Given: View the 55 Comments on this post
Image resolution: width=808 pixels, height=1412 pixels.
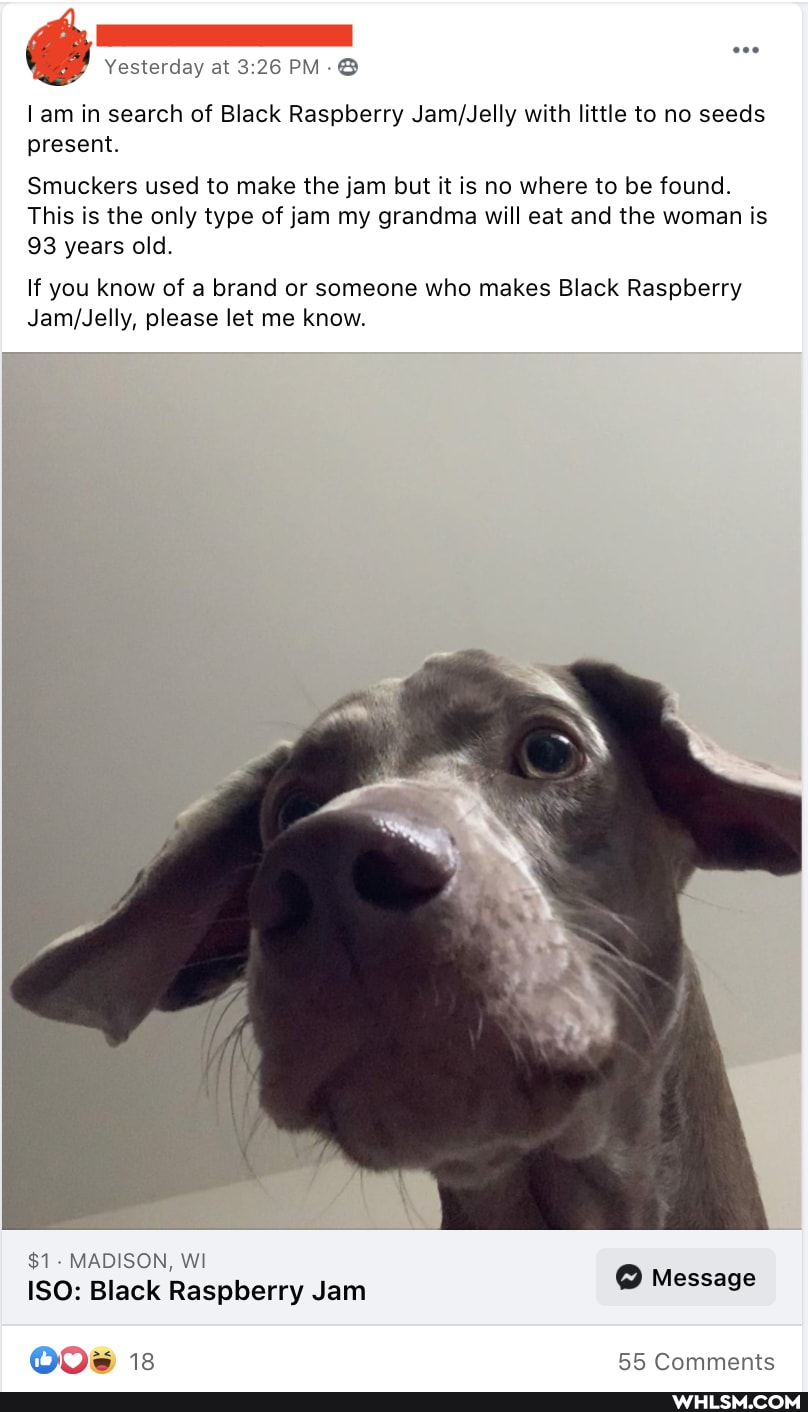Looking at the screenshot, I should [696, 1361].
